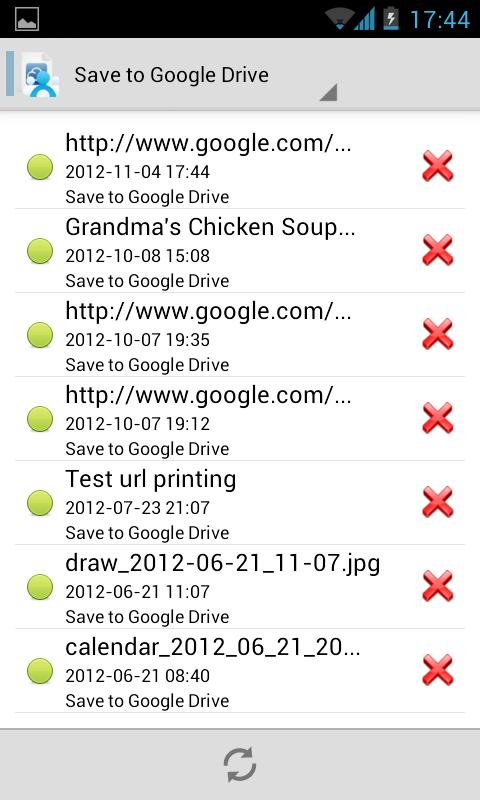Remove the Grandma's Chicken Soup entry

pos(438,250)
